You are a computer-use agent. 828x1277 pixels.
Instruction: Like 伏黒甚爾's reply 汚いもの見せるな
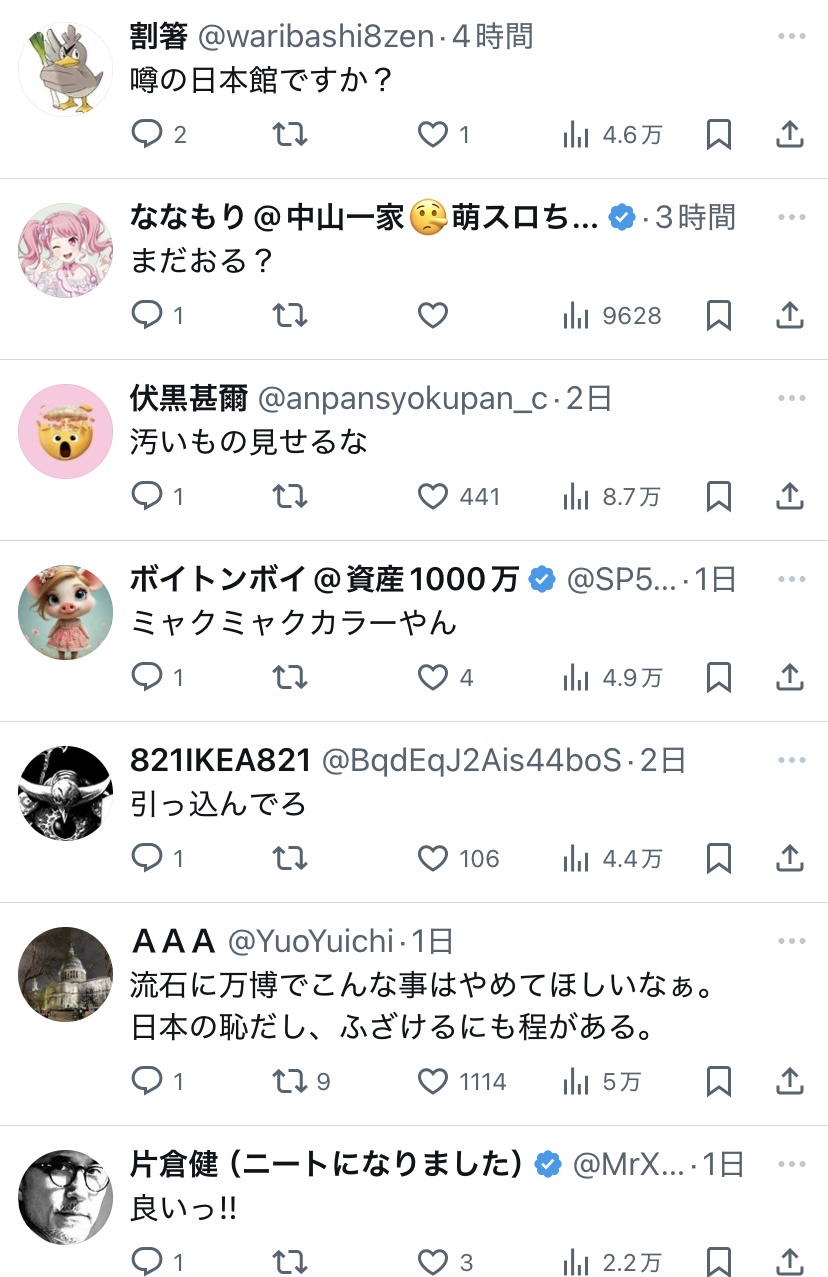(432, 497)
